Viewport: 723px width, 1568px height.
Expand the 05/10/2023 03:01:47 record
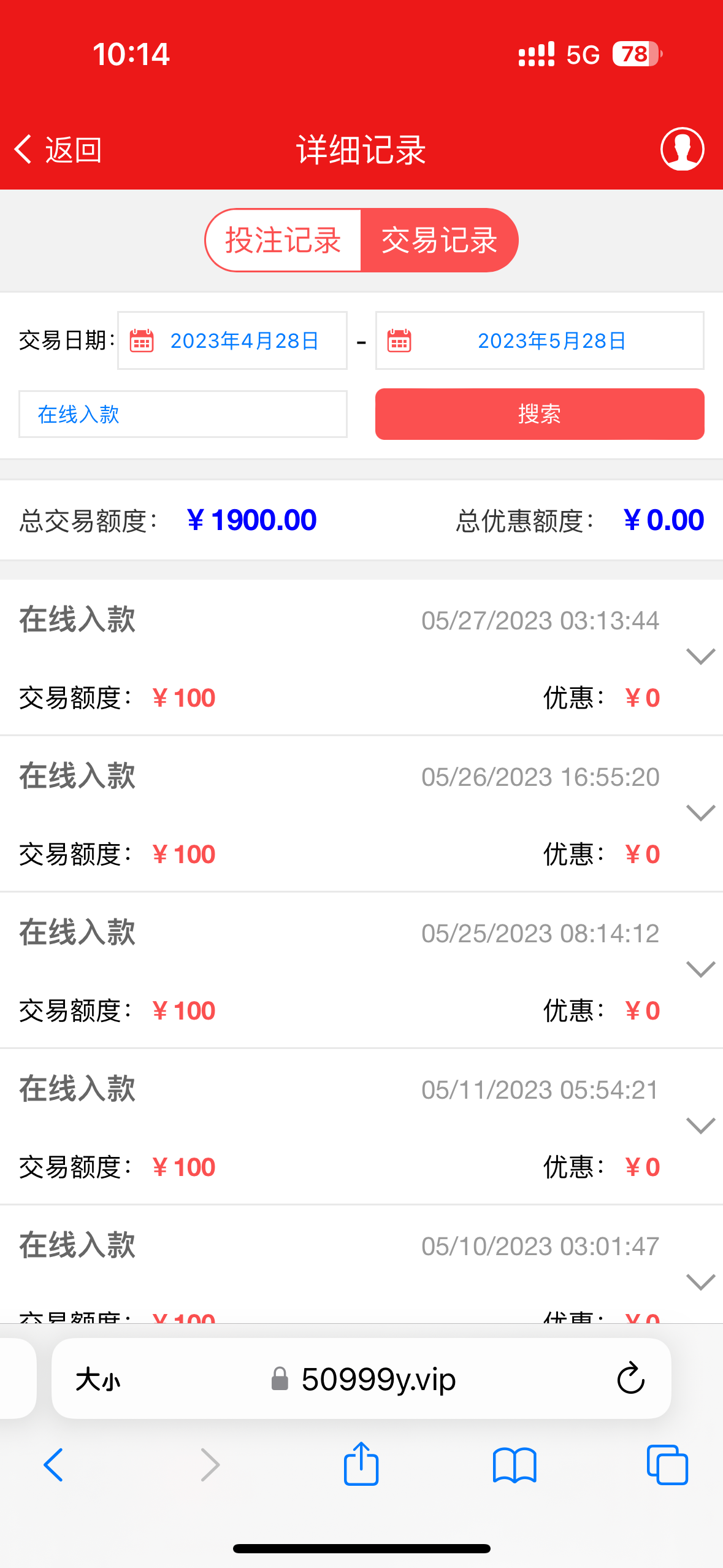(x=700, y=1282)
